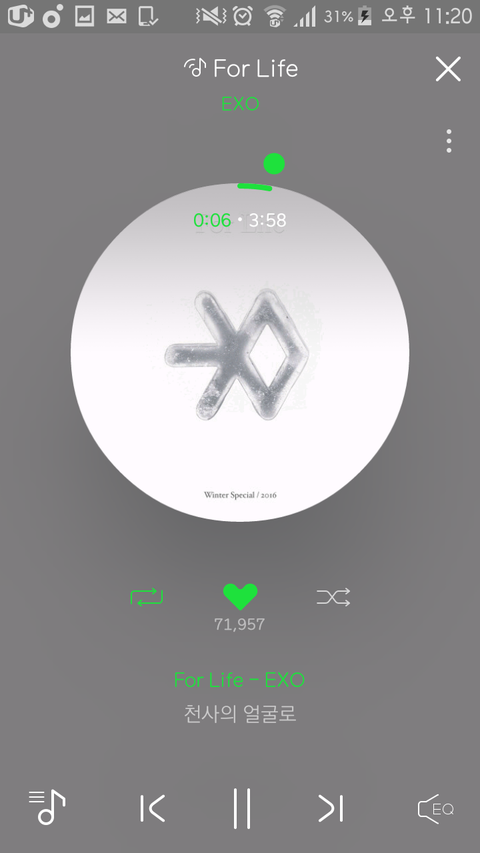Skip to the next track
Screen dimensions: 480x853
[x=330, y=808]
